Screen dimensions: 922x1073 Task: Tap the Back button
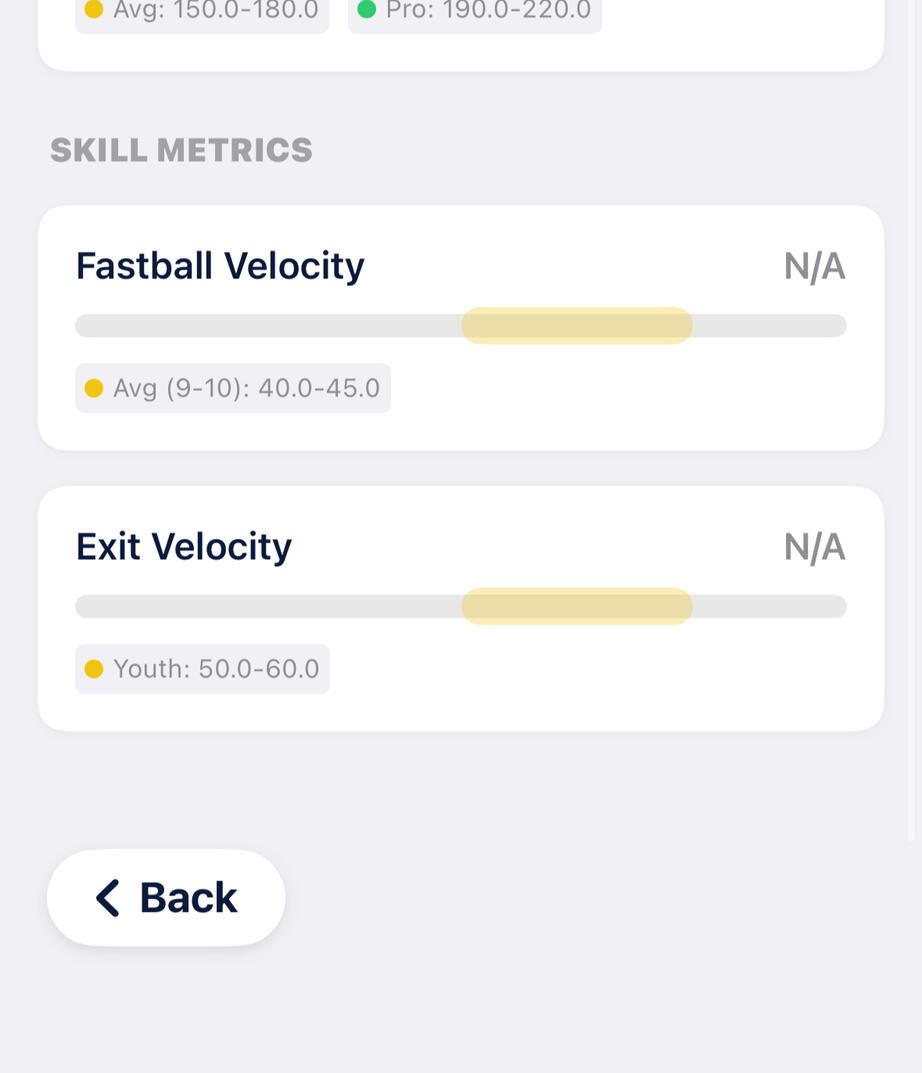pos(166,897)
